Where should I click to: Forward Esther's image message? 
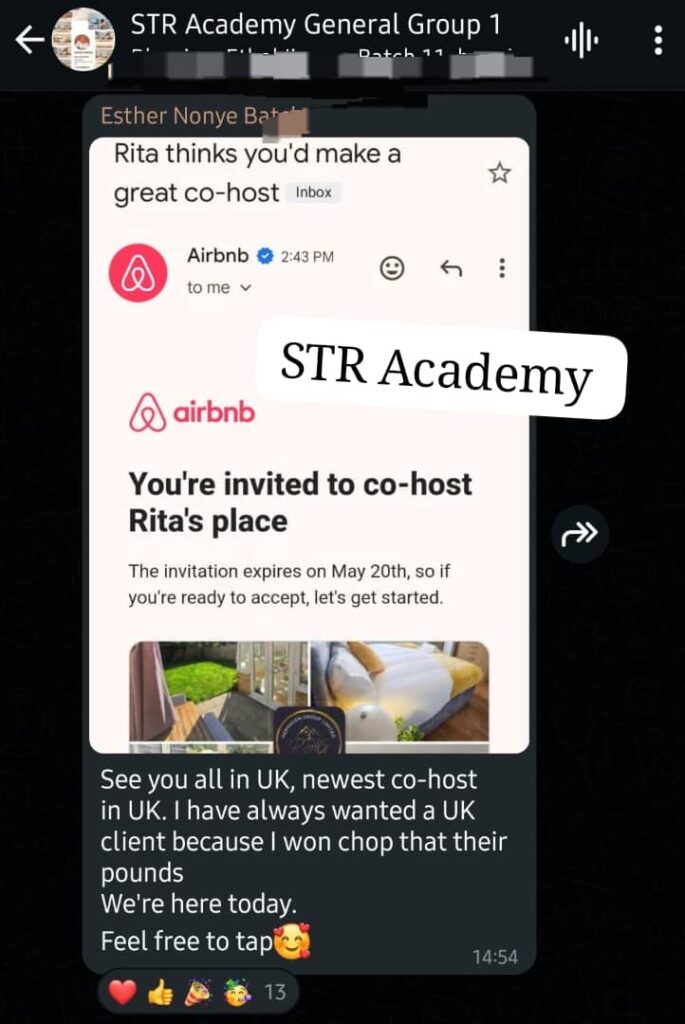point(580,534)
